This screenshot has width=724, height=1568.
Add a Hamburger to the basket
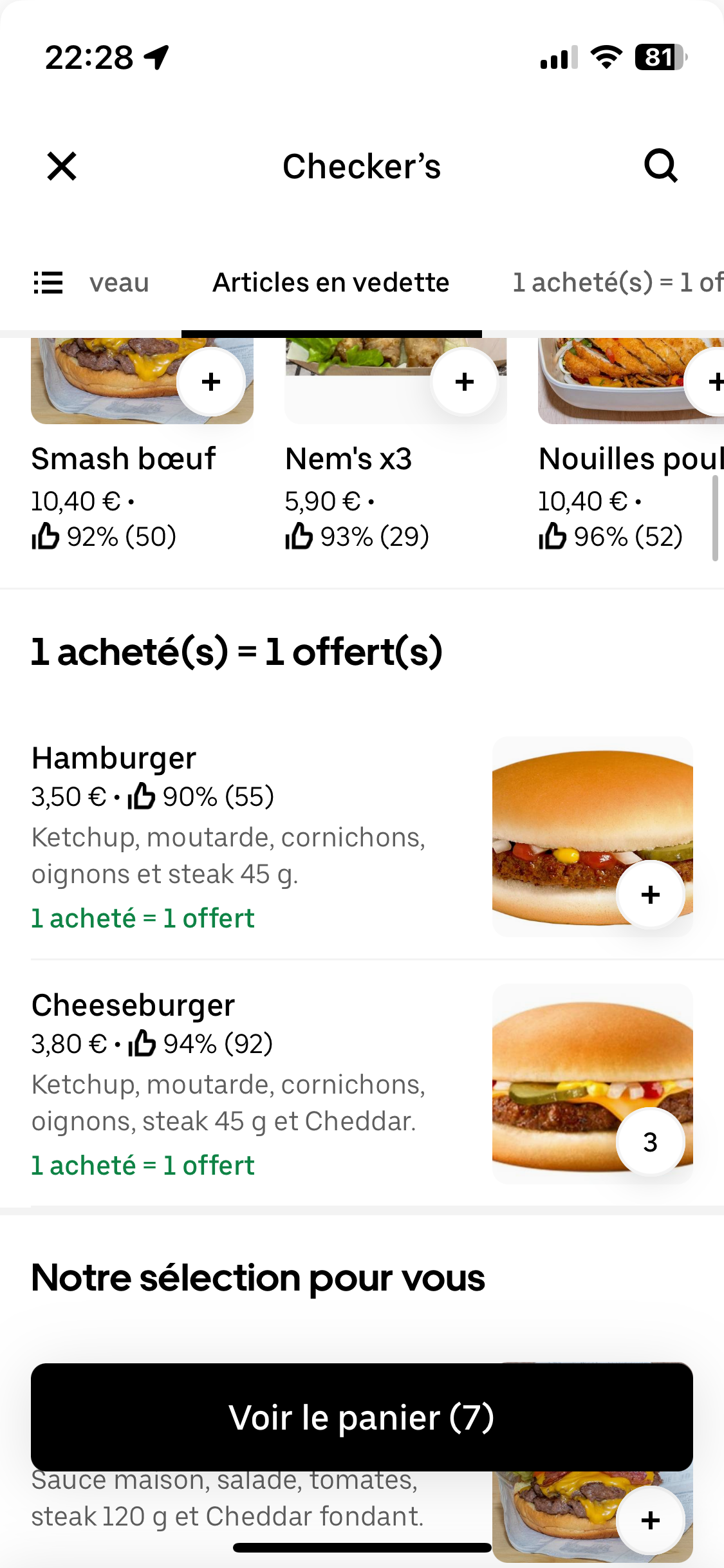click(650, 894)
